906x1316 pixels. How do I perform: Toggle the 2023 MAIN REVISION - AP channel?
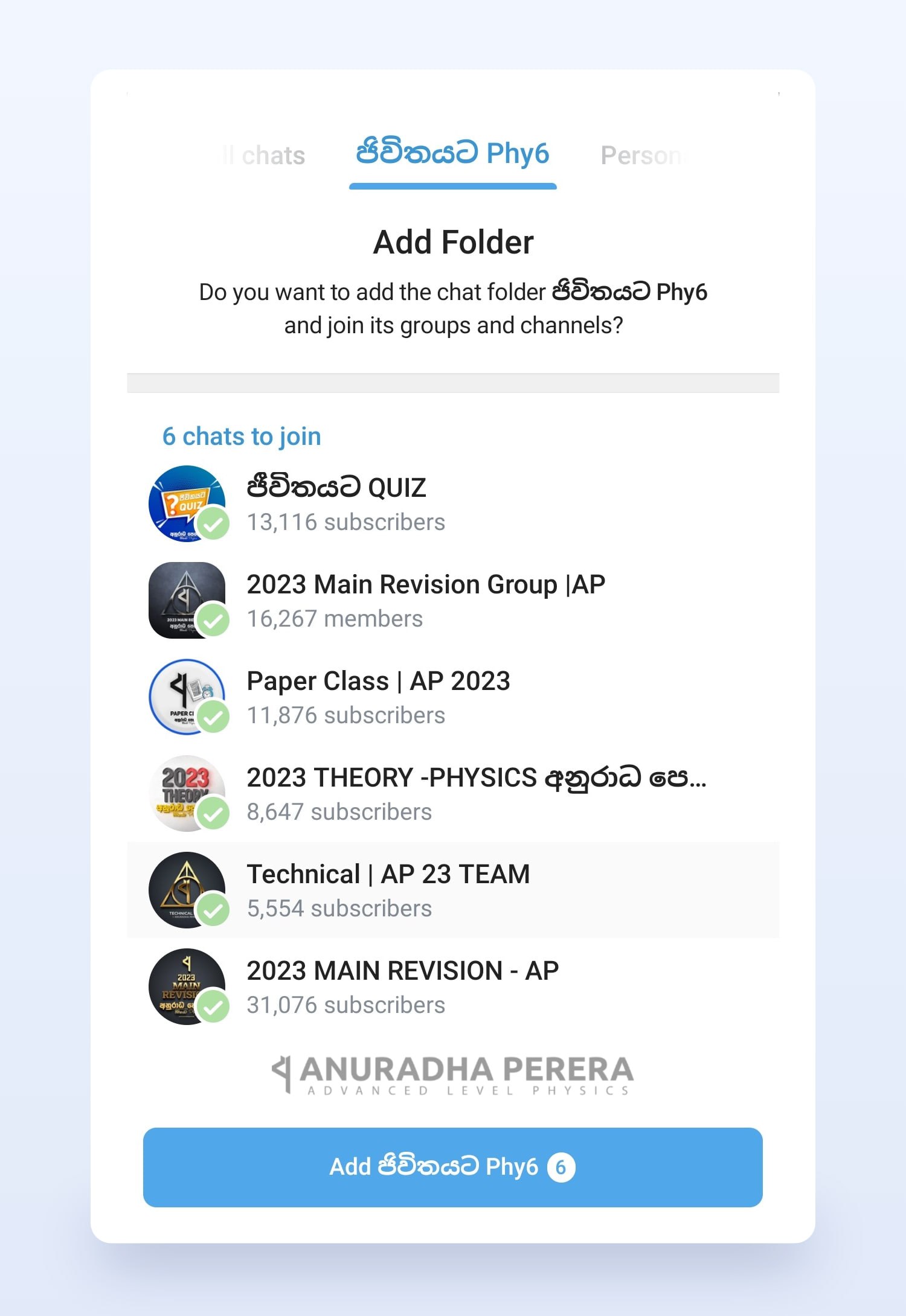tap(453, 986)
